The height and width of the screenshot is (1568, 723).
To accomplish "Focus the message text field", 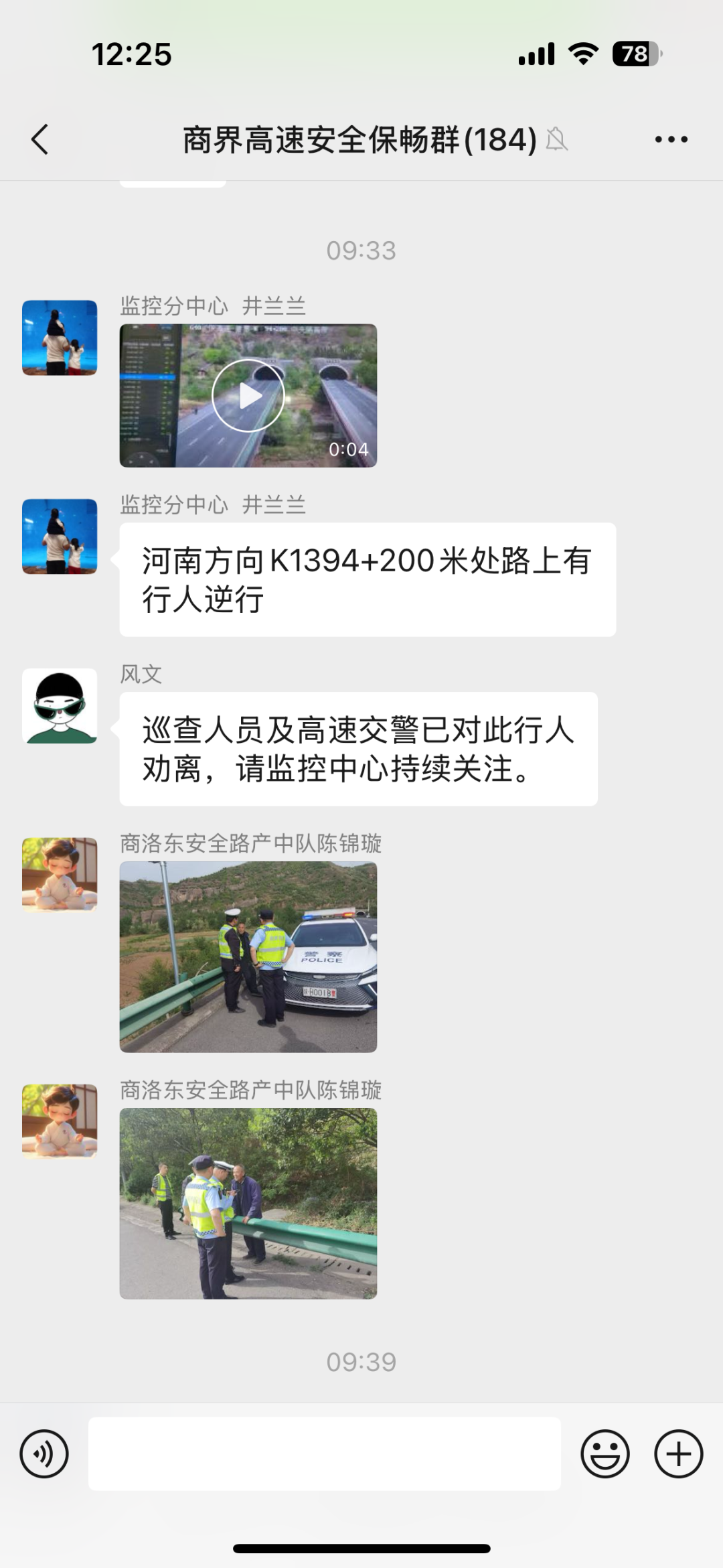I will pyautogui.click(x=325, y=1453).
